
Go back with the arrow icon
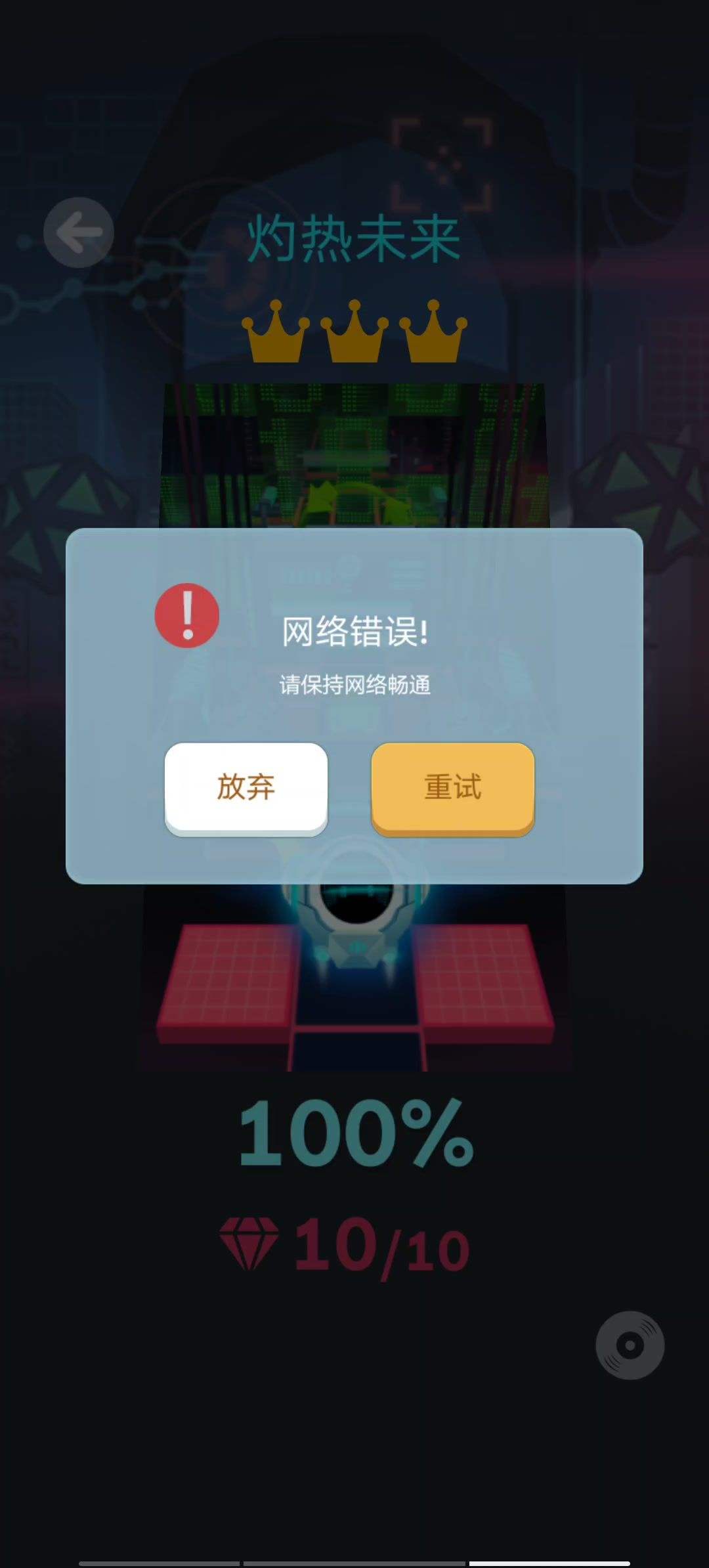pyautogui.click(x=79, y=232)
